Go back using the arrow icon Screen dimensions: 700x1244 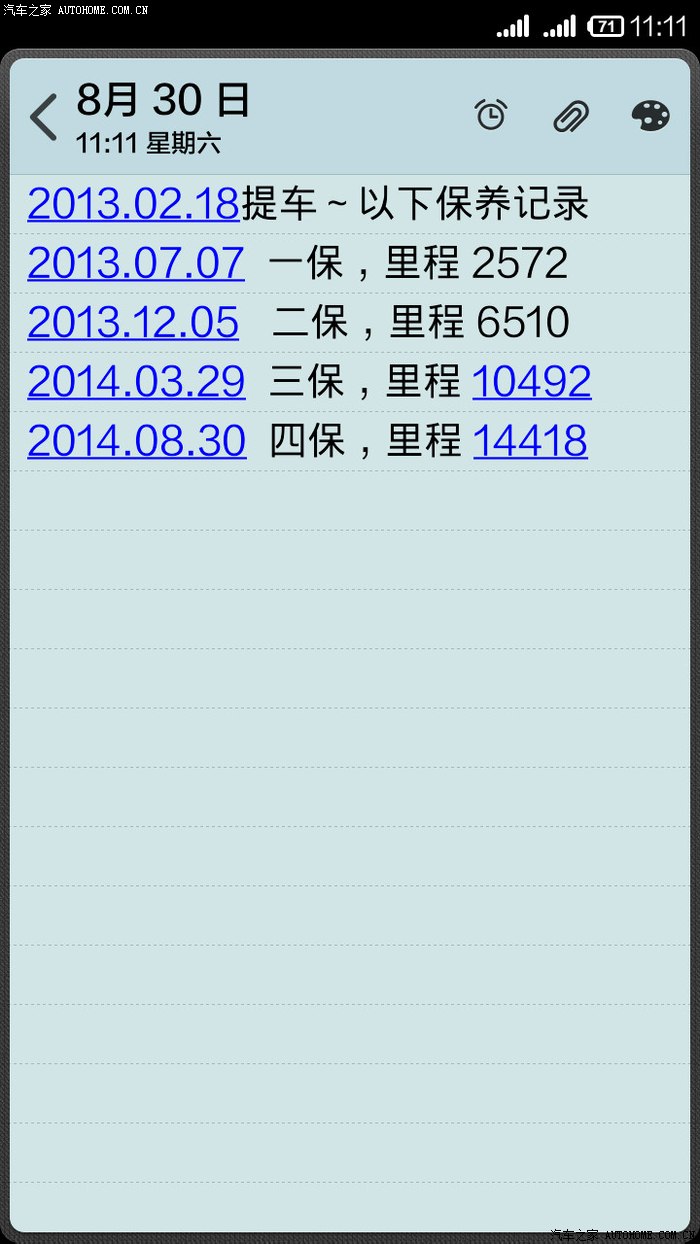tap(44, 117)
